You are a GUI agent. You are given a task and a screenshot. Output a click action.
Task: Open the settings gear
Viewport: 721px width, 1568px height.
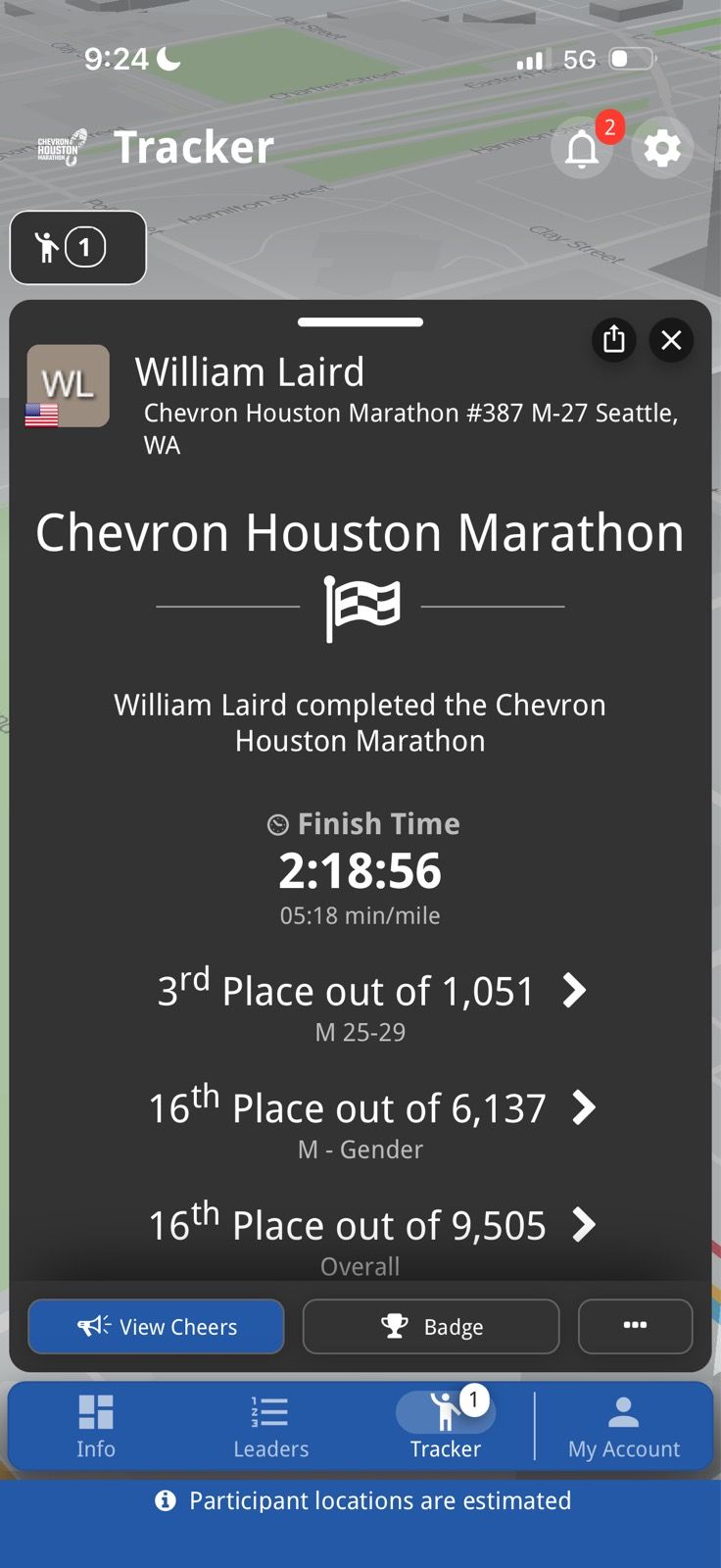662,149
